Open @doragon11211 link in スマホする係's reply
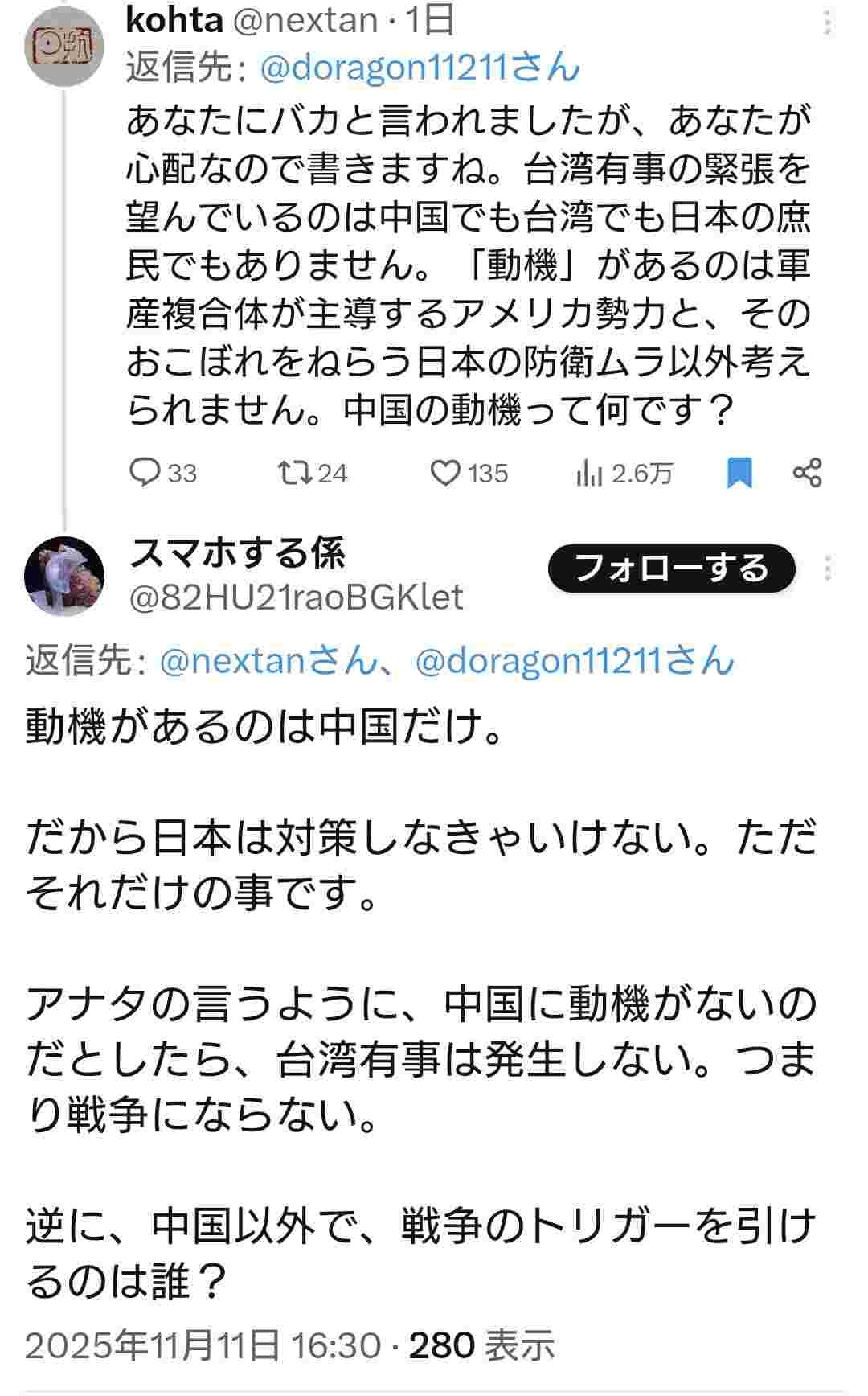This screenshot has width=868, height=1396. (574, 661)
